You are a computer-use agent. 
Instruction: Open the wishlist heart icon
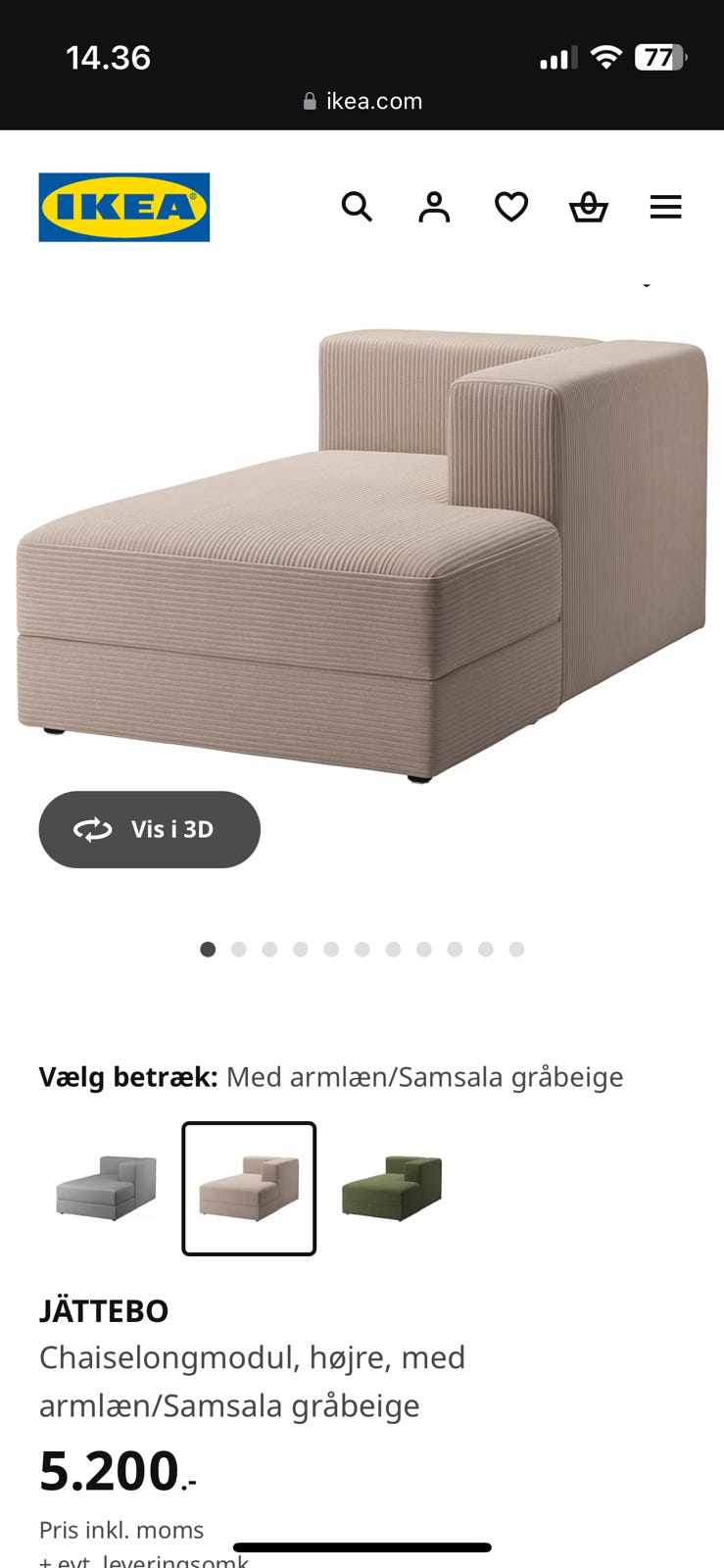point(510,207)
